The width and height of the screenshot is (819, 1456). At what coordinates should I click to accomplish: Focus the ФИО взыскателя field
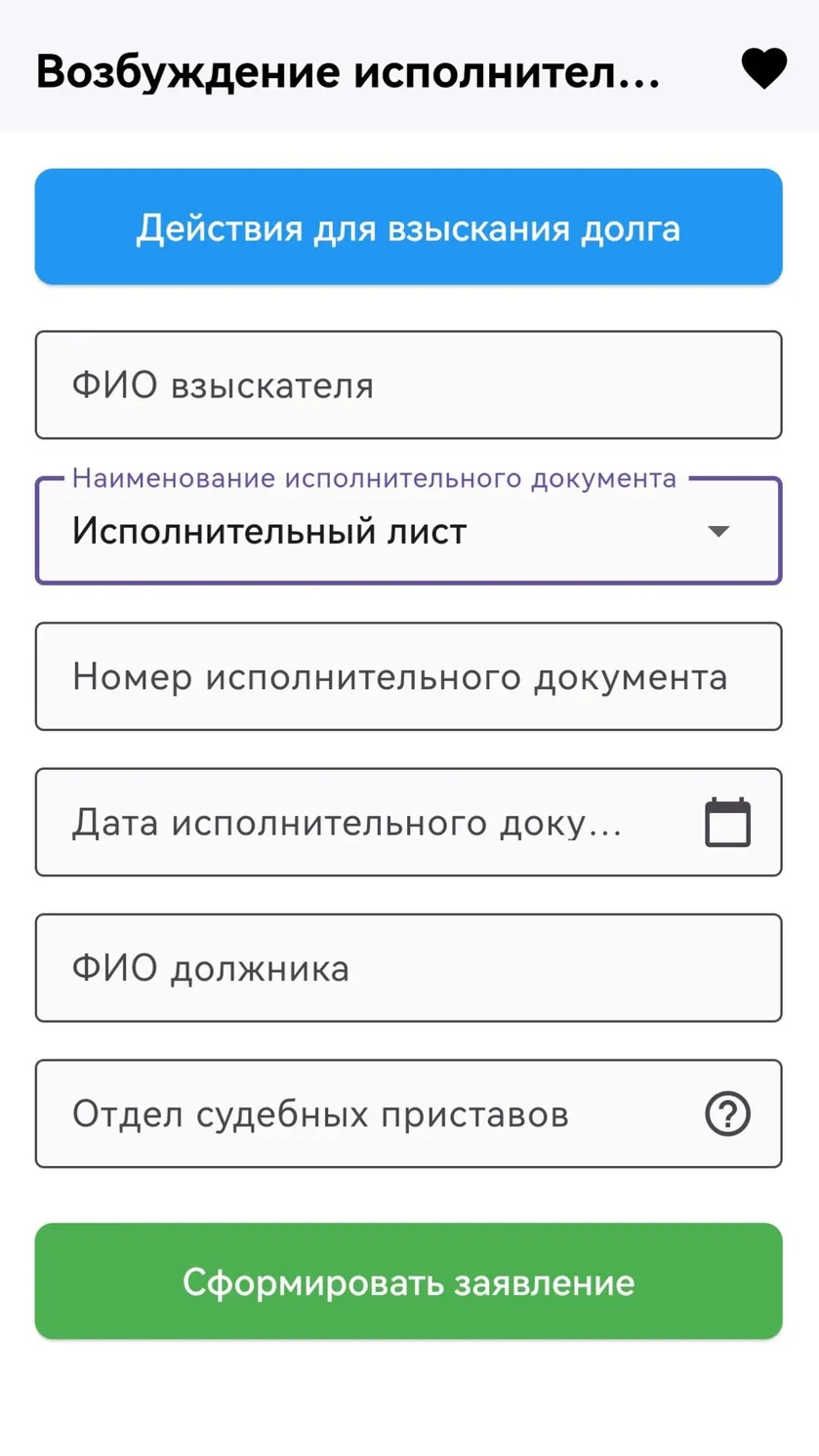pos(409,385)
